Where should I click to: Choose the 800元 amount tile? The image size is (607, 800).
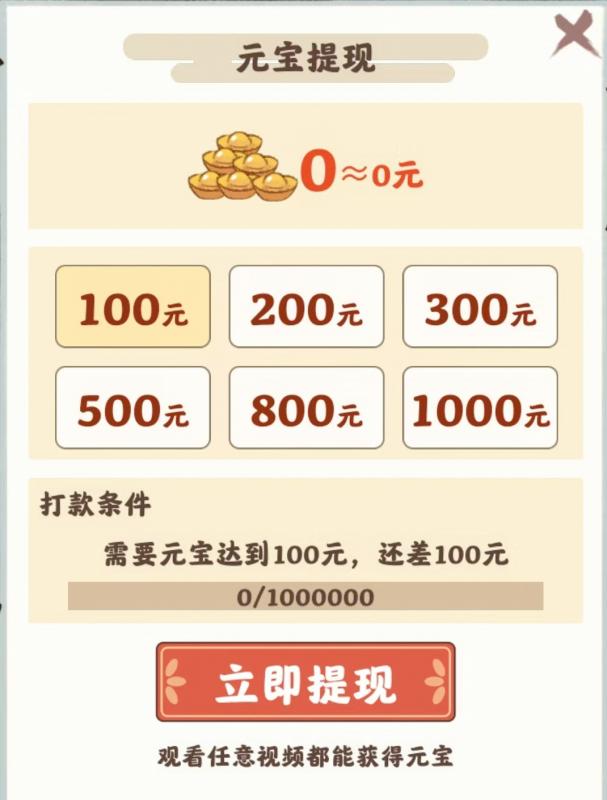pos(306,408)
